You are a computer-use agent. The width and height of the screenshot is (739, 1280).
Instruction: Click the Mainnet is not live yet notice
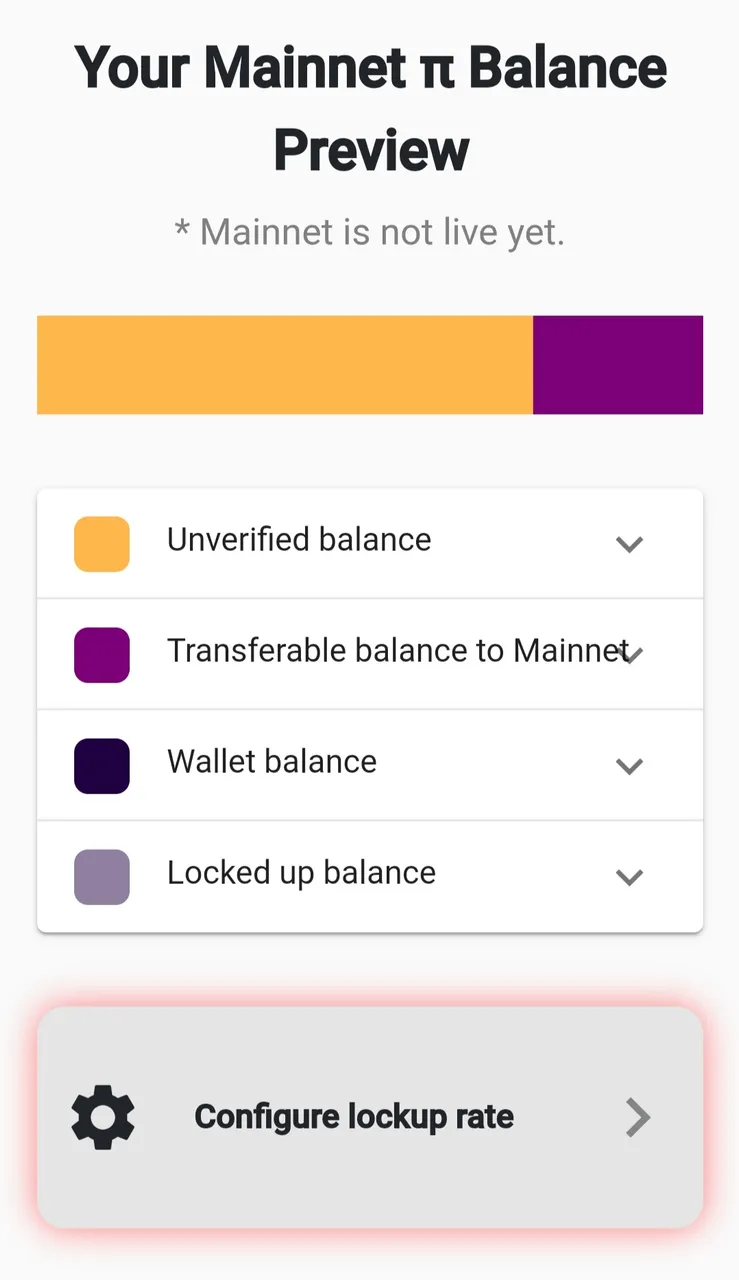pyautogui.click(x=370, y=232)
